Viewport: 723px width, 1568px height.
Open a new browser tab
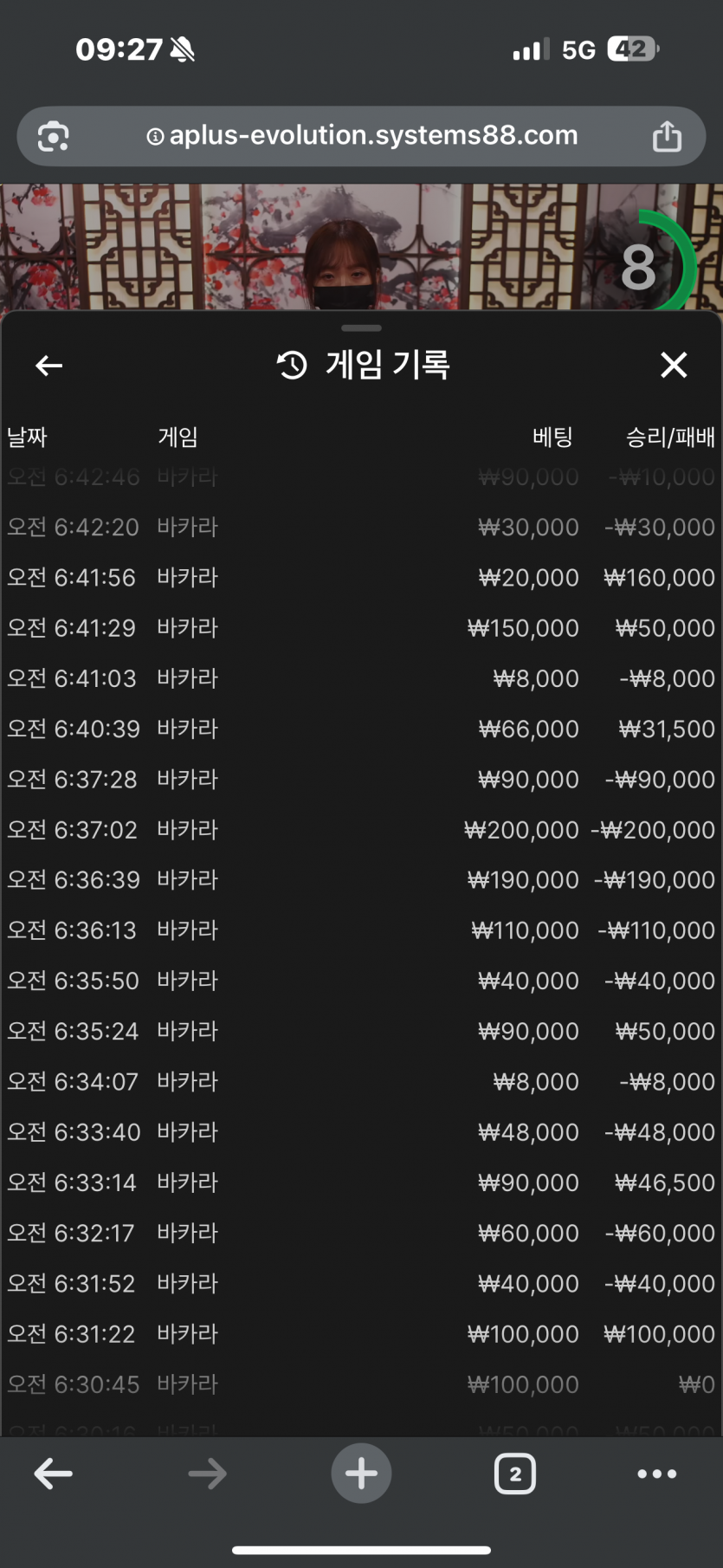(361, 1474)
